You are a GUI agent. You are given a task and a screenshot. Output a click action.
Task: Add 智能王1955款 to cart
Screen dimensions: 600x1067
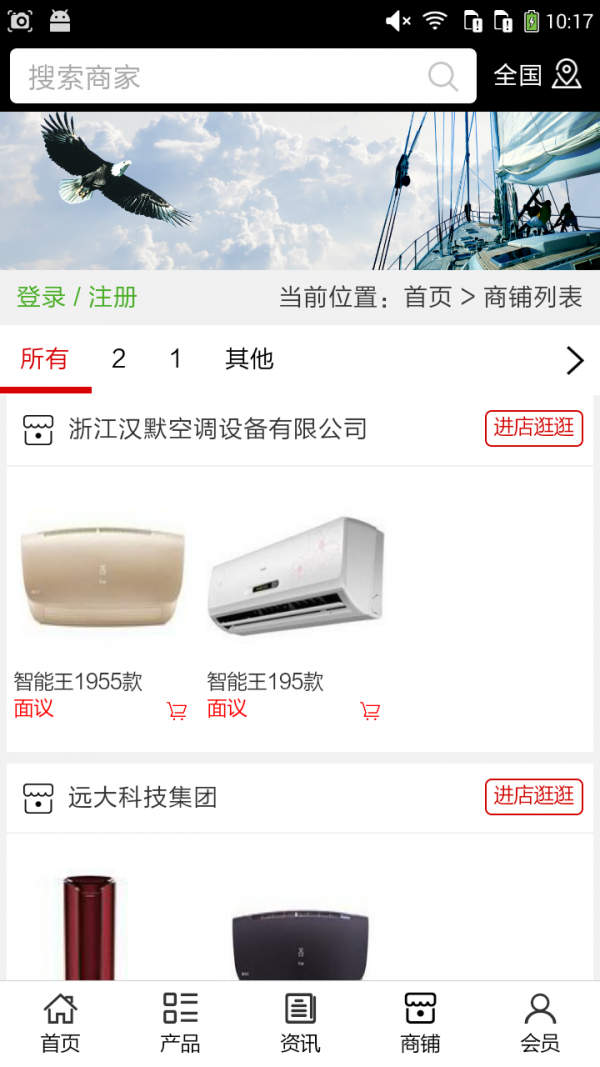tap(177, 711)
